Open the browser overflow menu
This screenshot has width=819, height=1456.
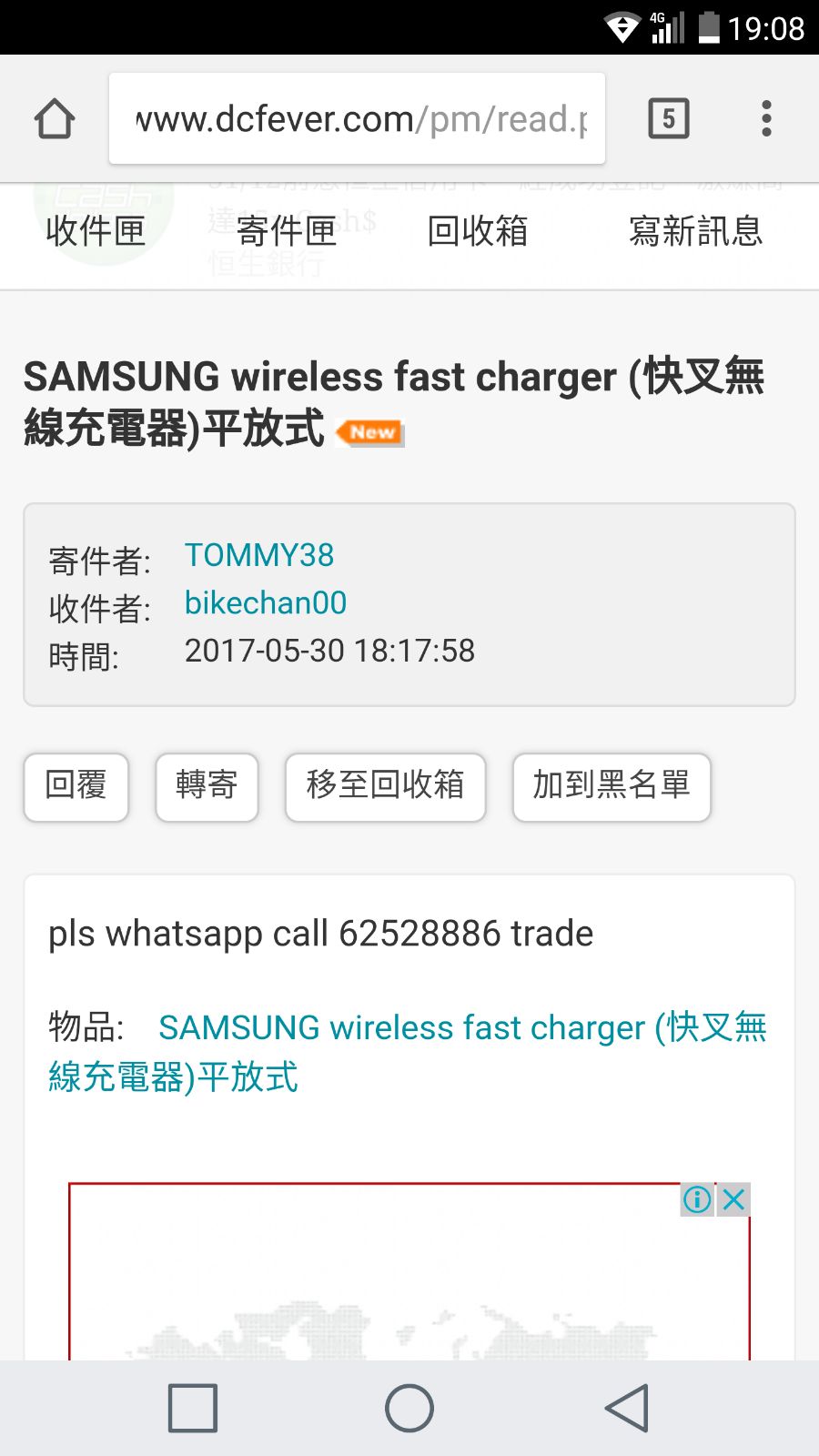(x=766, y=118)
